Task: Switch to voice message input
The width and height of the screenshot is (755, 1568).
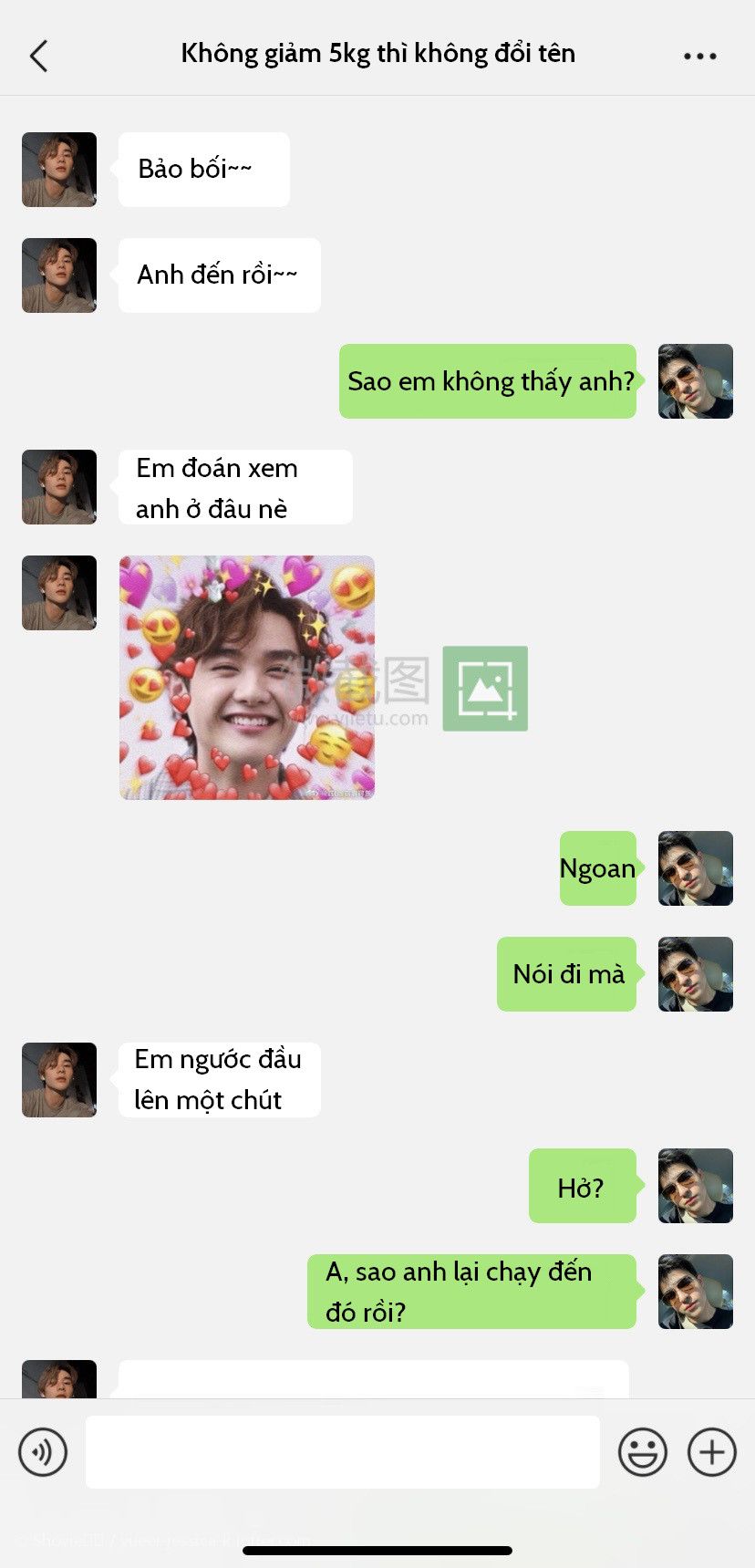Action: [x=43, y=1451]
